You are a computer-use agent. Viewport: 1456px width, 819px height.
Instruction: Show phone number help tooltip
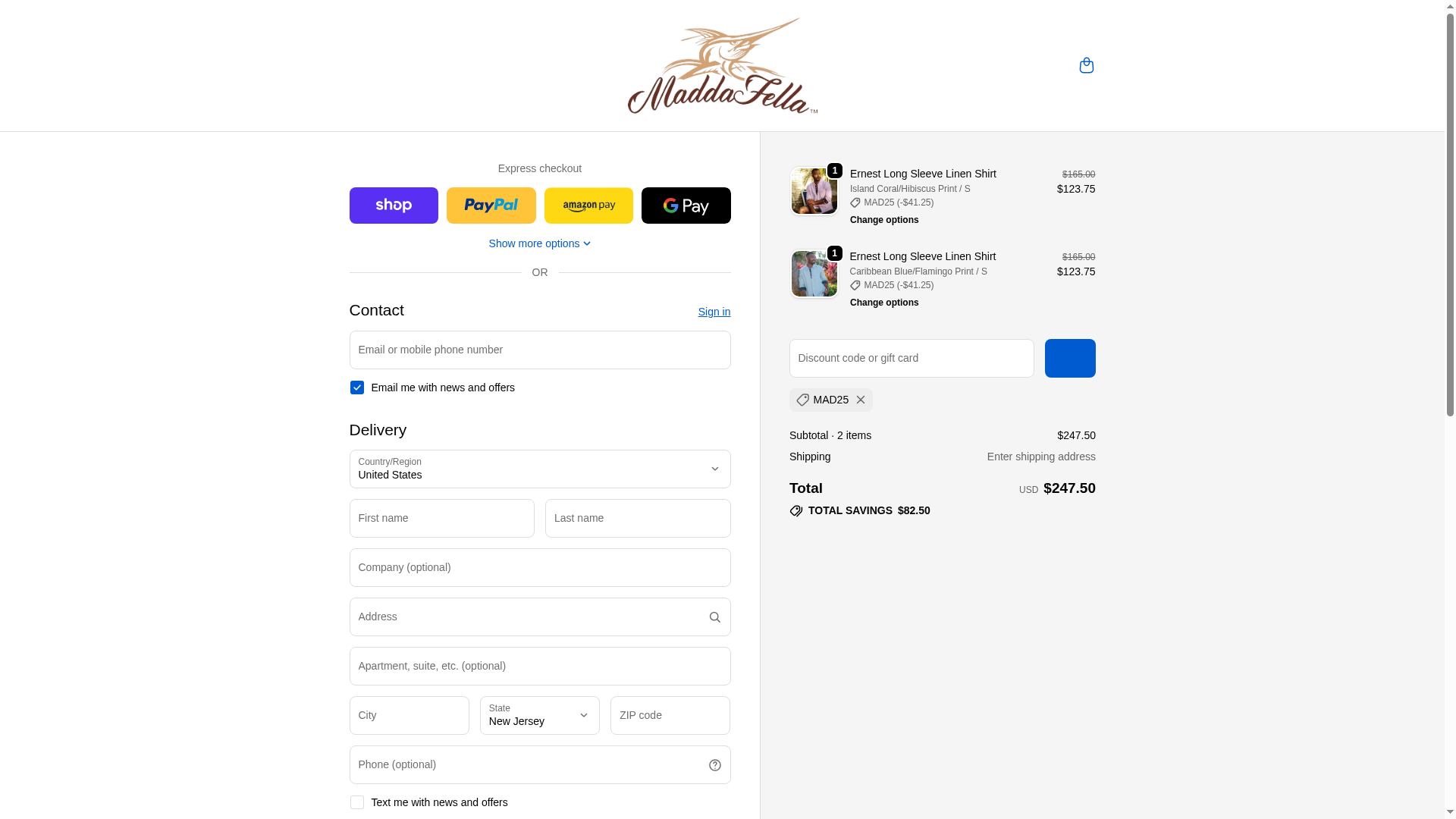pos(714,765)
